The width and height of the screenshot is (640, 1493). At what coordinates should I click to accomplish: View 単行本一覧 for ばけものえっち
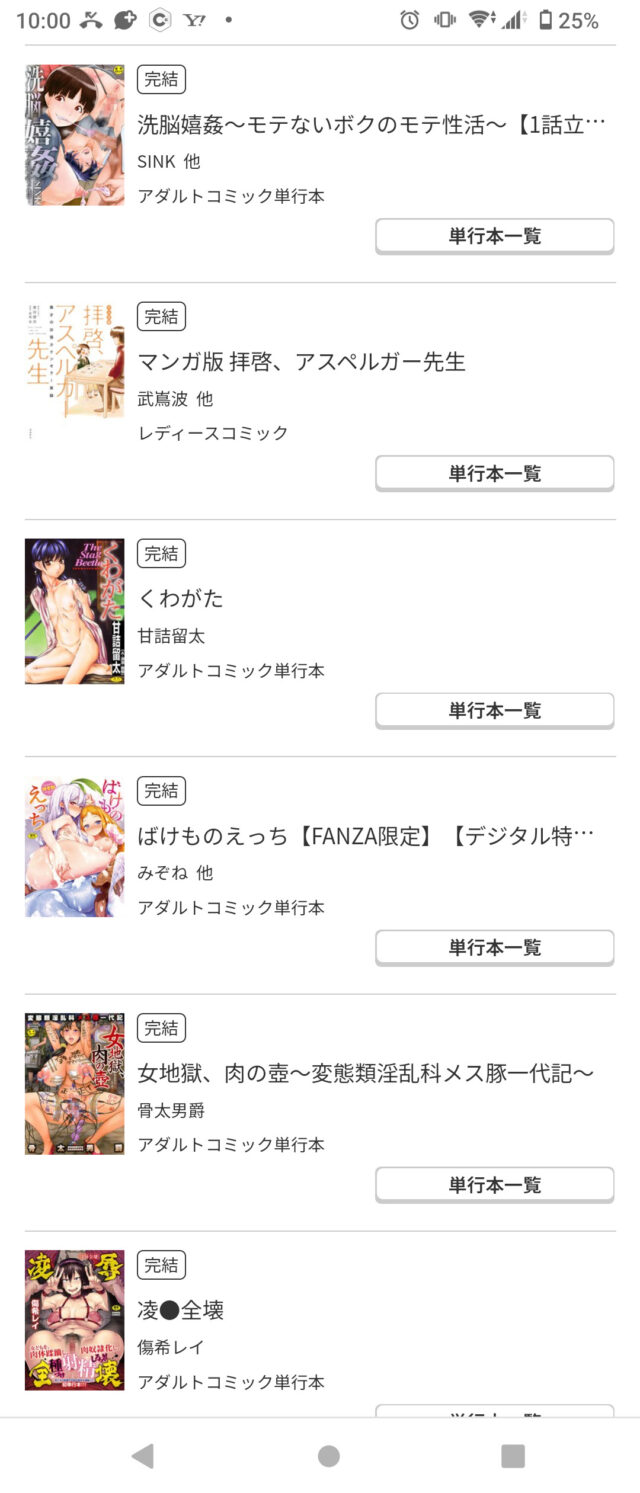pyautogui.click(x=494, y=947)
